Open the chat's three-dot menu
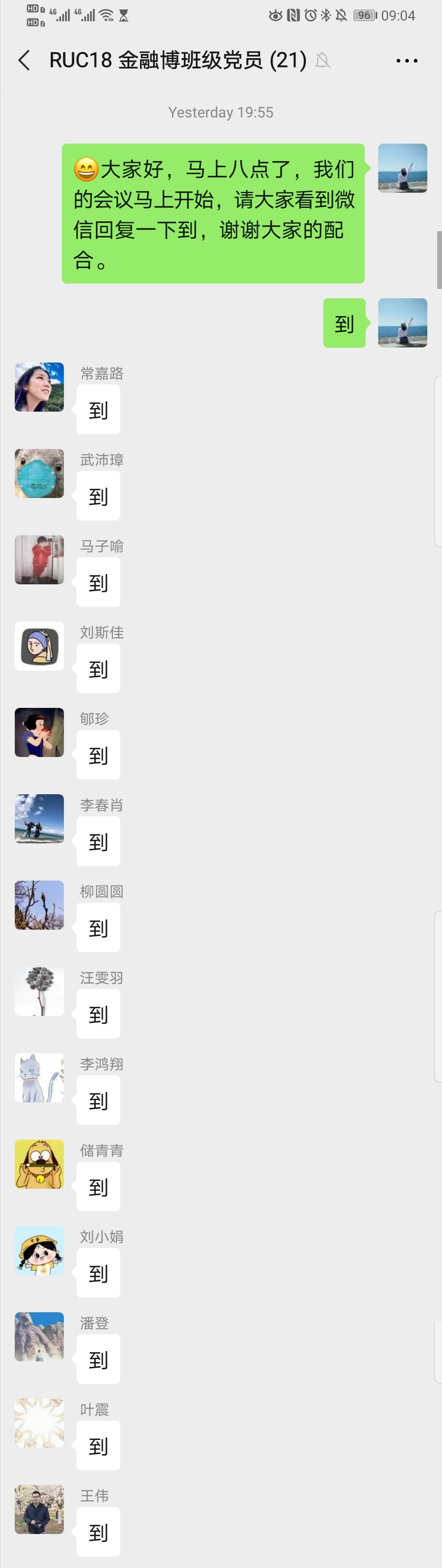 (407, 60)
